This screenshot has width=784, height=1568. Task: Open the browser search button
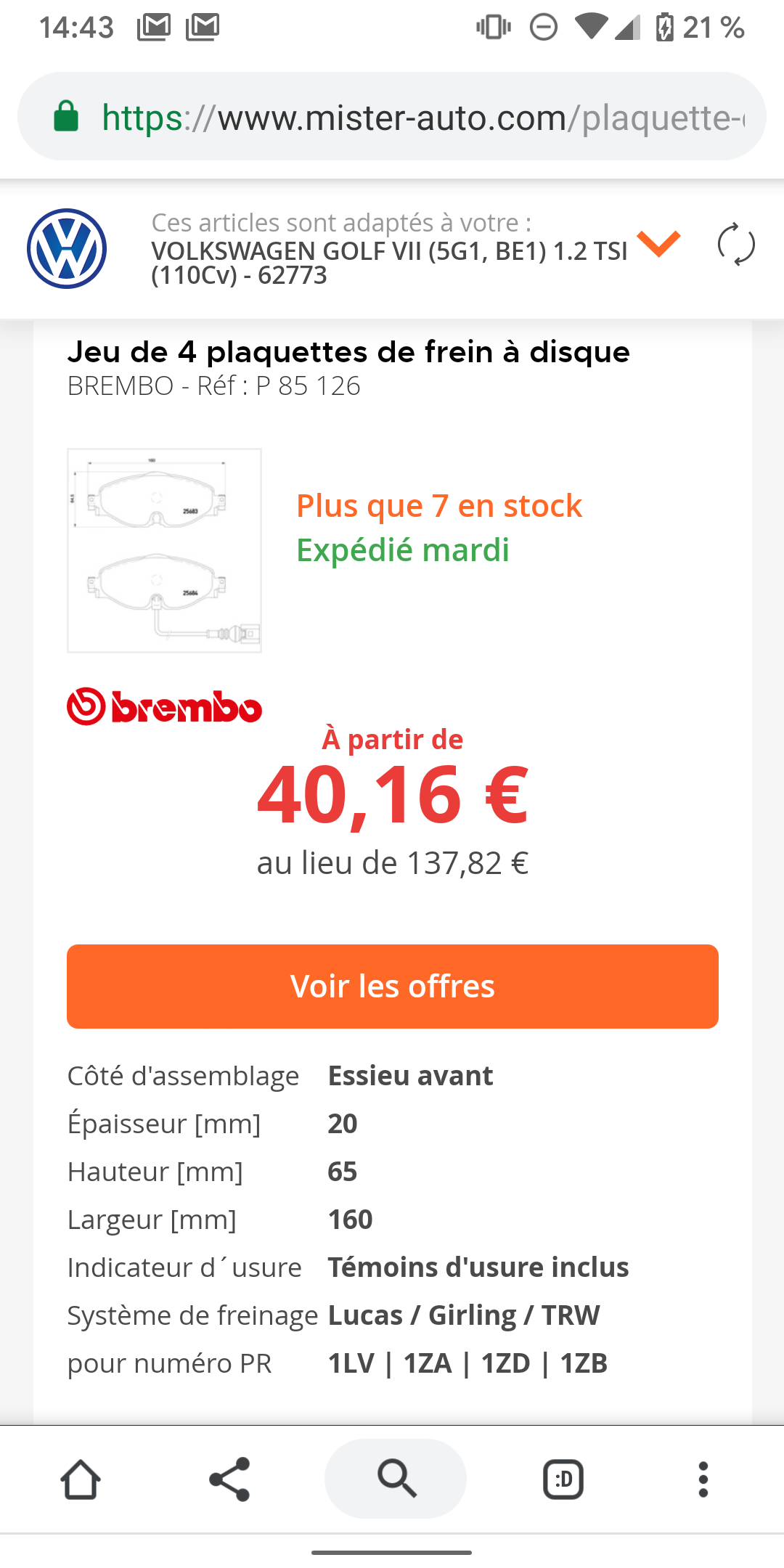tap(396, 1479)
